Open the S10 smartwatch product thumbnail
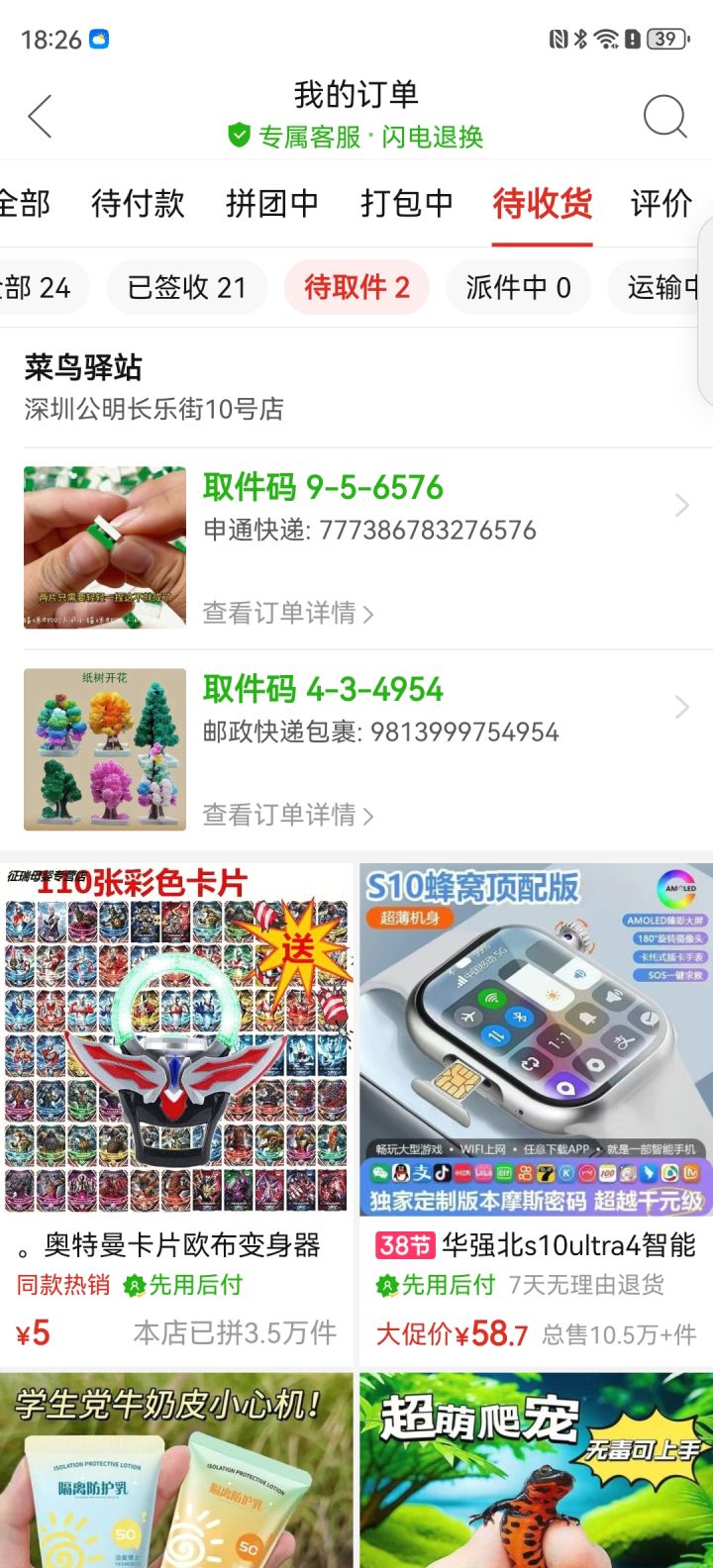 click(535, 1039)
